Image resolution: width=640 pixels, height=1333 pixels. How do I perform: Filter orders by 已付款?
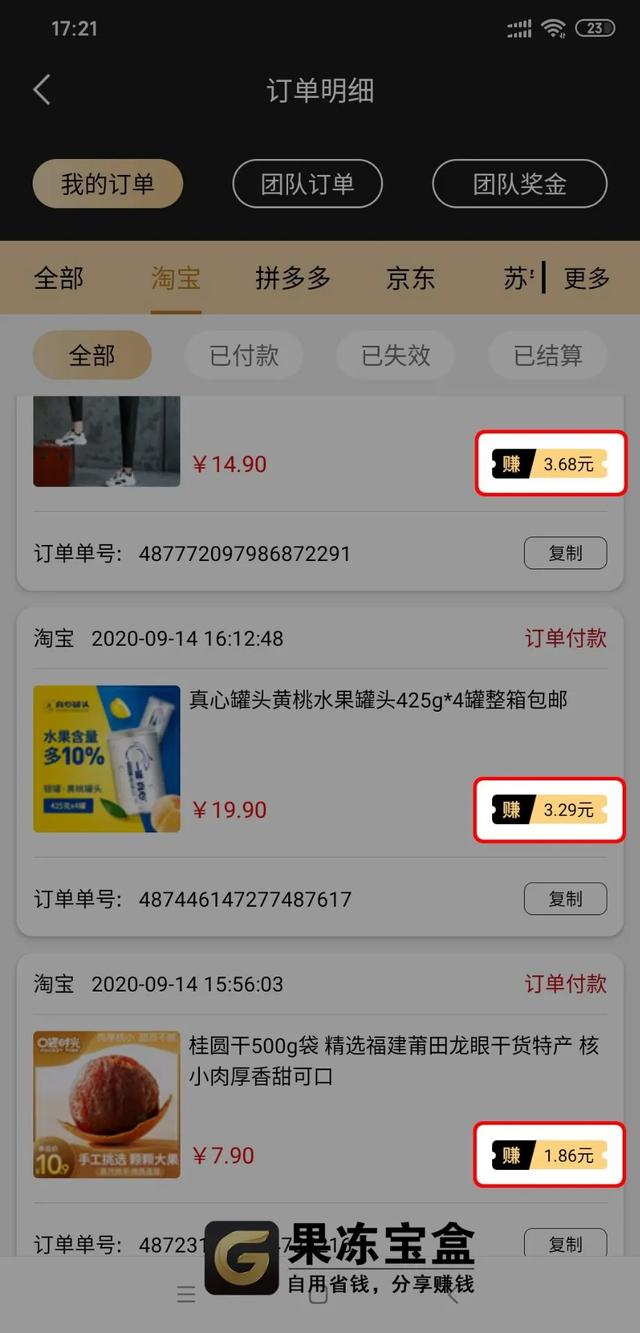[244, 355]
